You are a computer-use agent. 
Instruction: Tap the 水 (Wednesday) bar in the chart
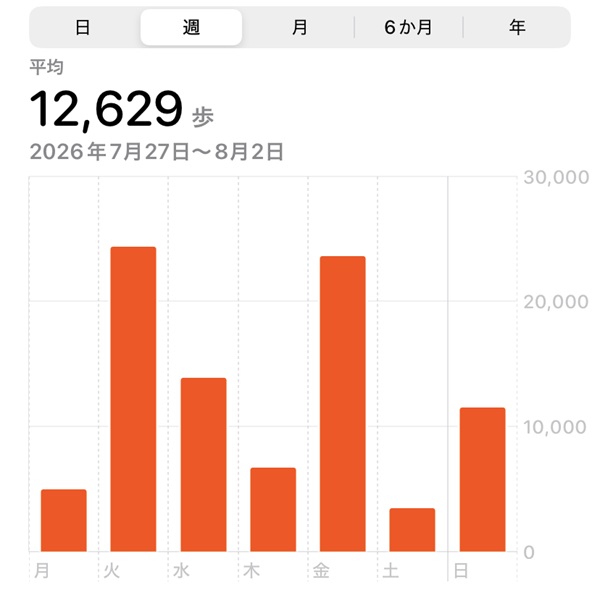pyautogui.click(x=203, y=465)
